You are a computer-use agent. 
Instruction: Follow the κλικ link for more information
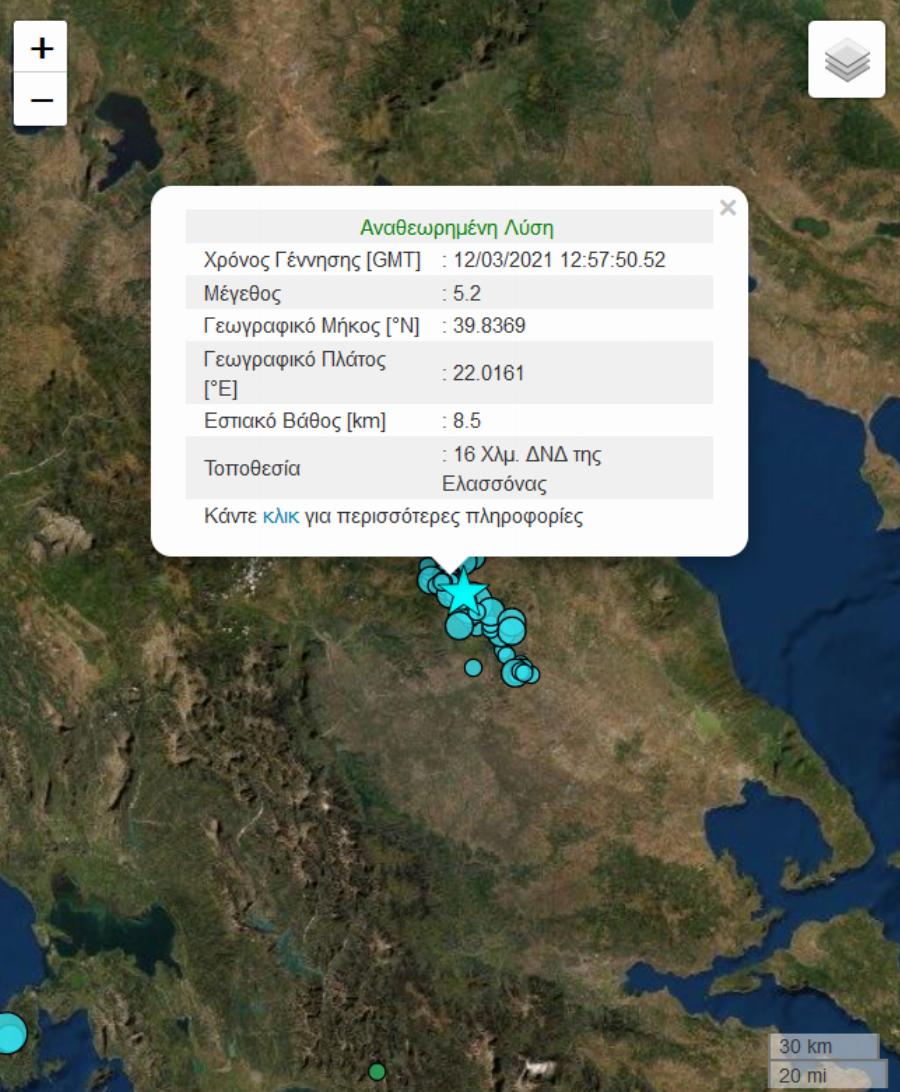280,517
